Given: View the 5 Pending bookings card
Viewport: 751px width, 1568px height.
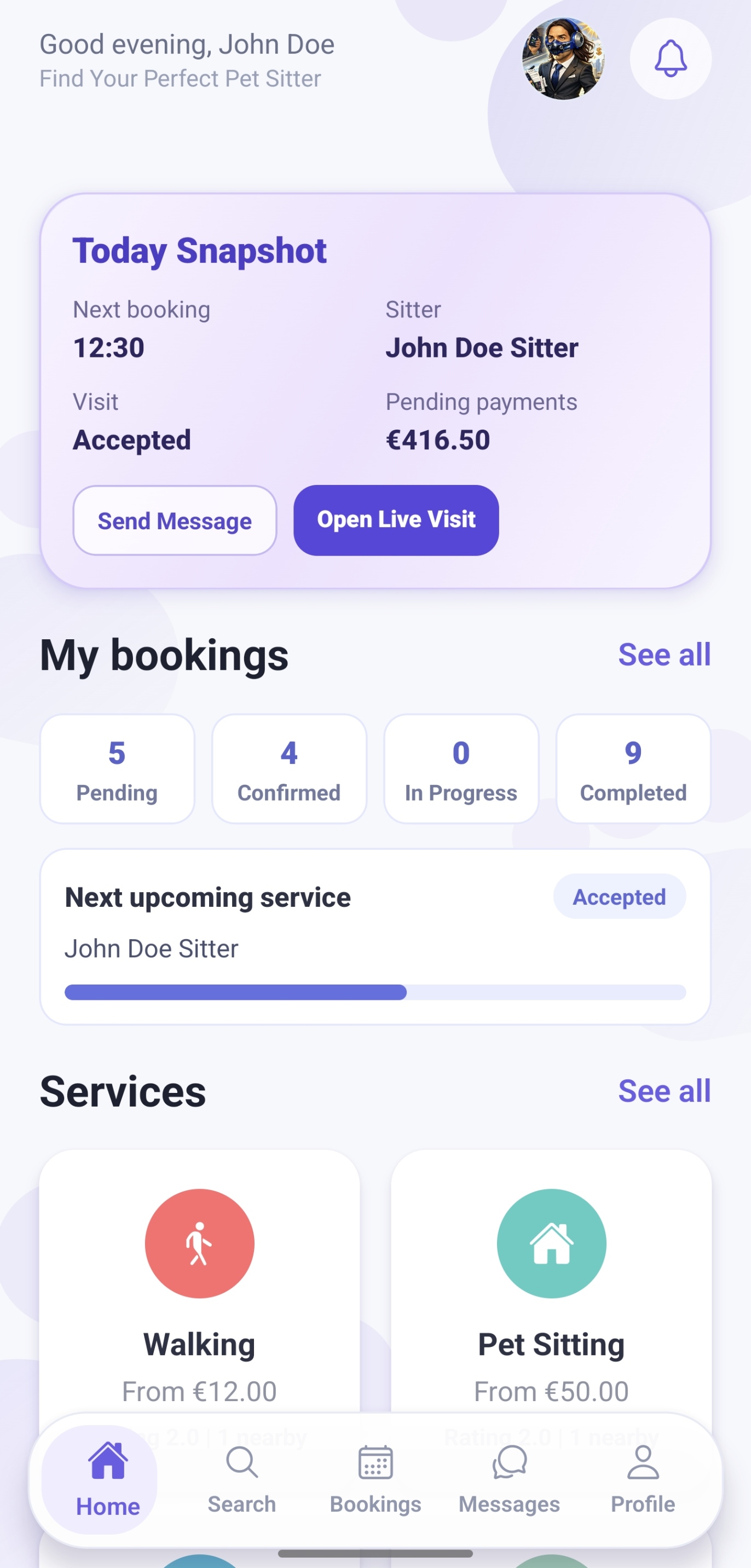Looking at the screenshot, I should pyautogui.click(x=117, y=769).
